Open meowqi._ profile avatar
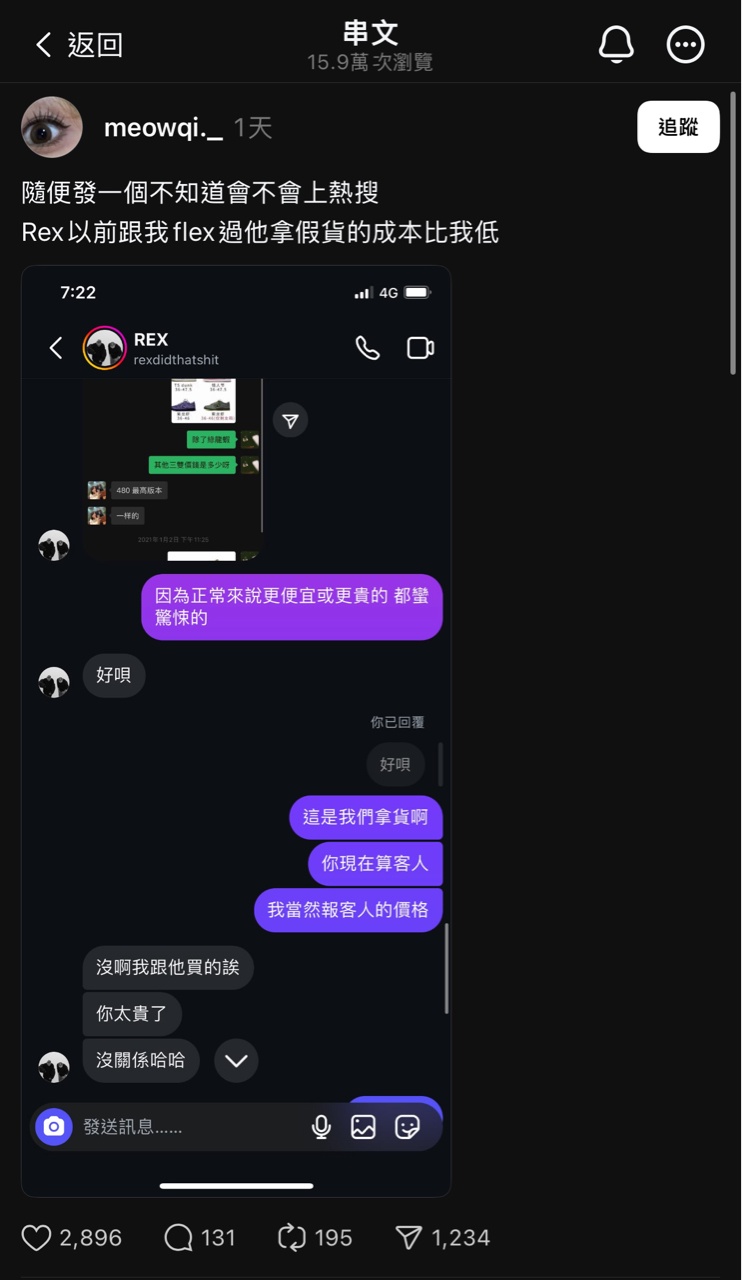Image resolution: width=742 pixels, height=1280 pixels. click(x=52, y=127)
